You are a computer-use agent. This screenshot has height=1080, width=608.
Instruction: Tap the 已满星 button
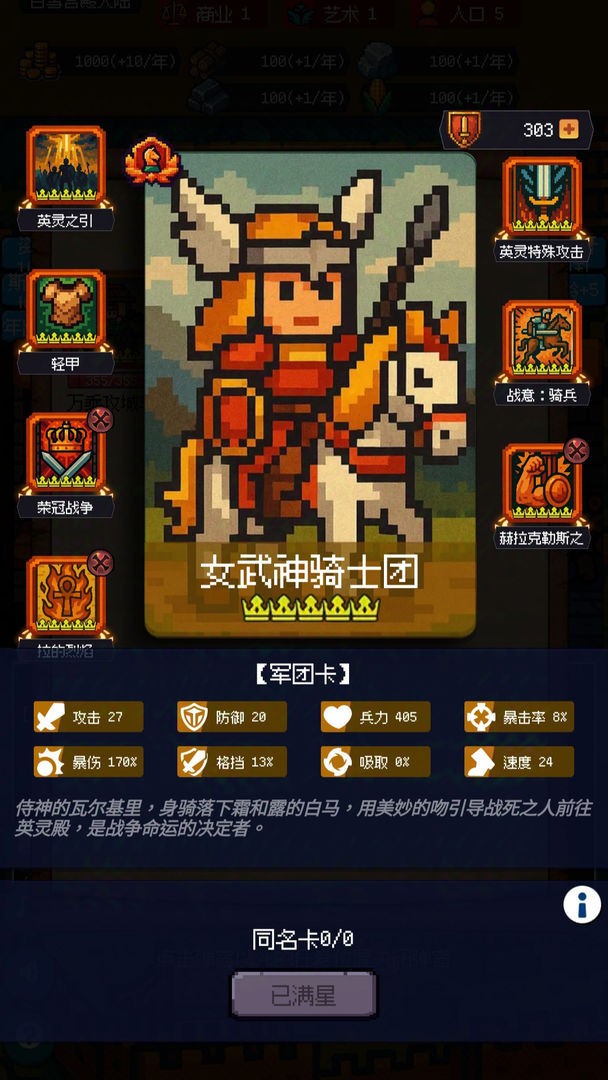click(304, 996)
